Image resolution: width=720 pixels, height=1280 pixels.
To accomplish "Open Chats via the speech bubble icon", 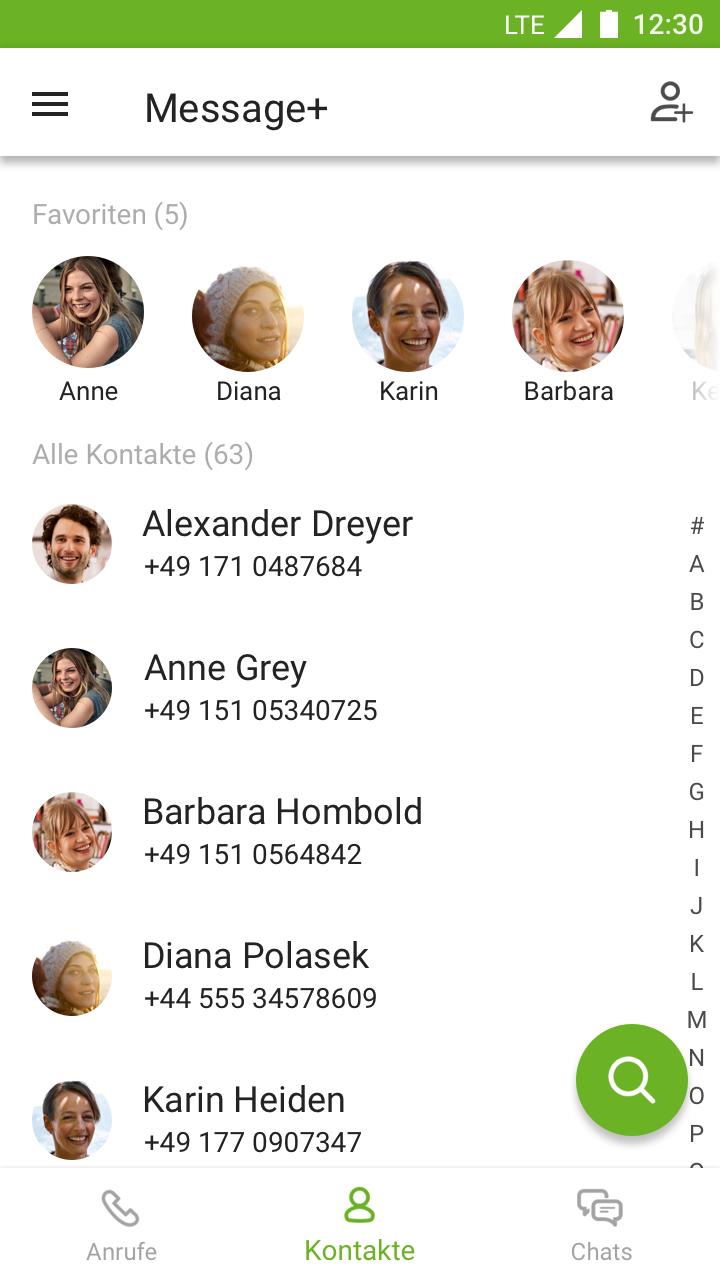I will [600, 1209].
